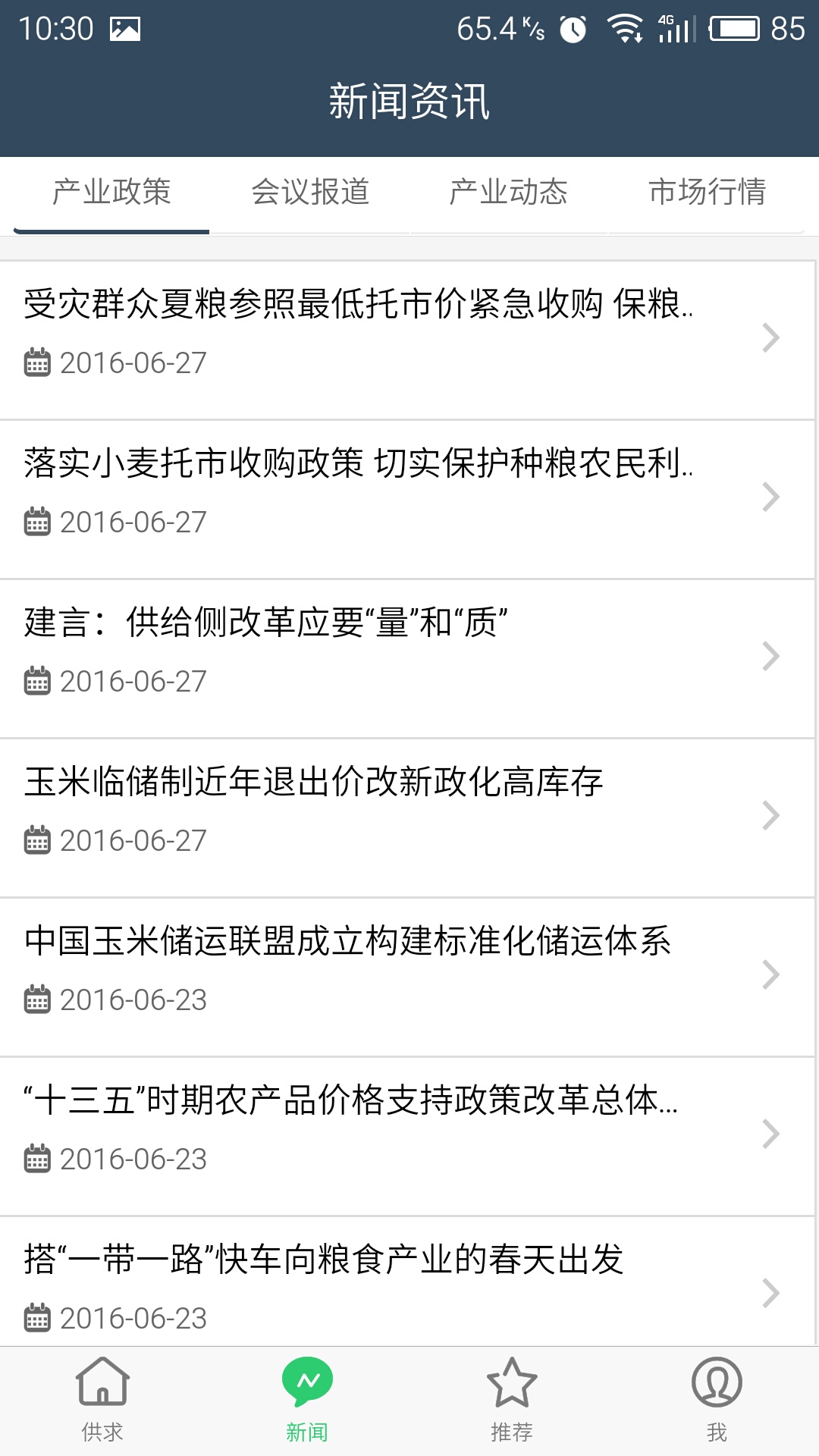
Task: Open the 我 profile tab
Action: point(717,1400)
